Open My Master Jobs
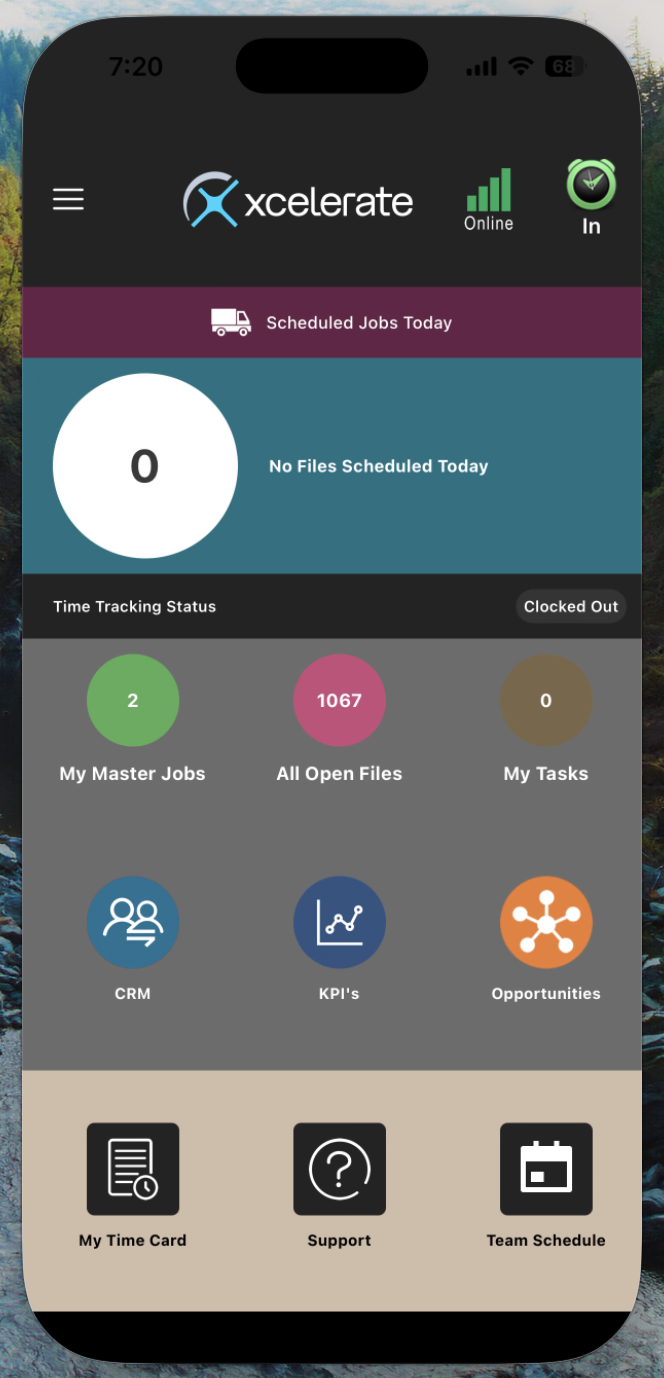The image size is (664, 1378). click(133, 701)
